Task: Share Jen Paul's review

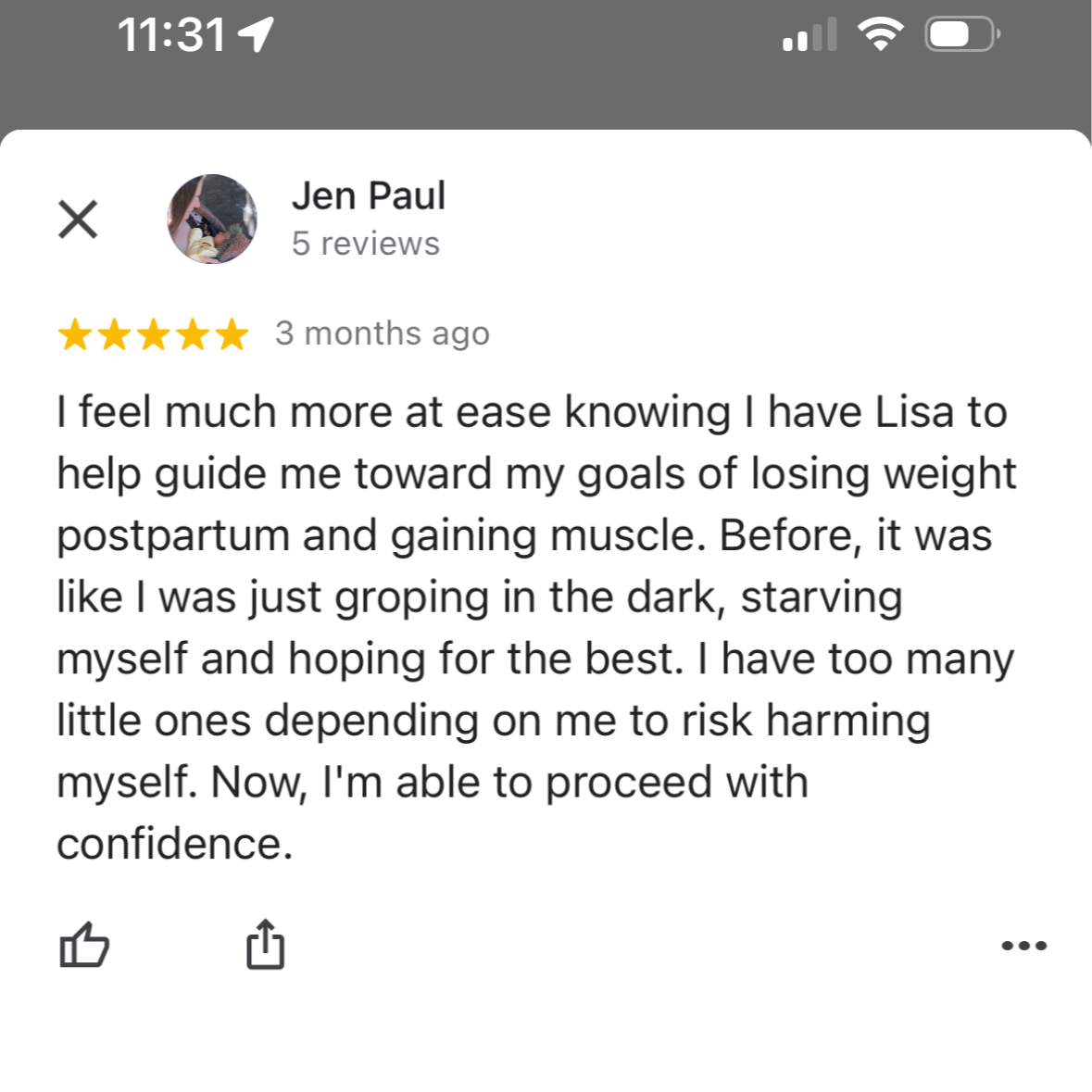Action: pyautogui.click(x=265, y=945)
